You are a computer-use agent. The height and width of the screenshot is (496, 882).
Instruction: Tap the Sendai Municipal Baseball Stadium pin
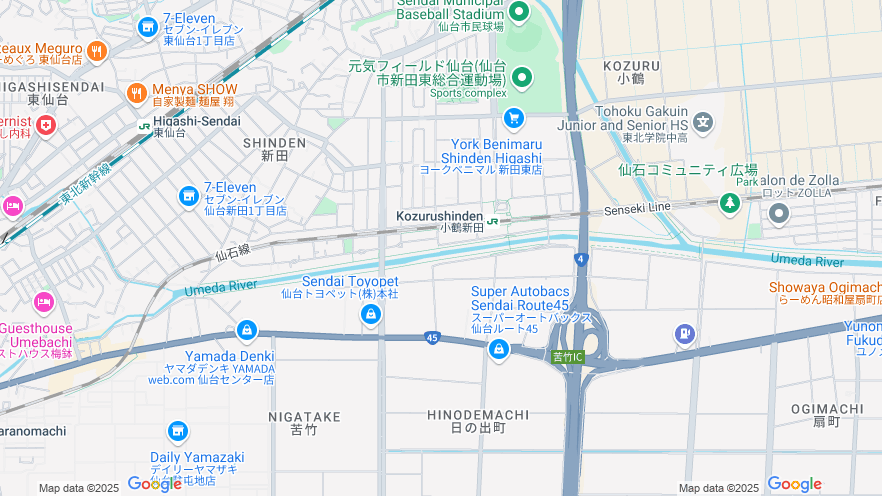(518, 12)
